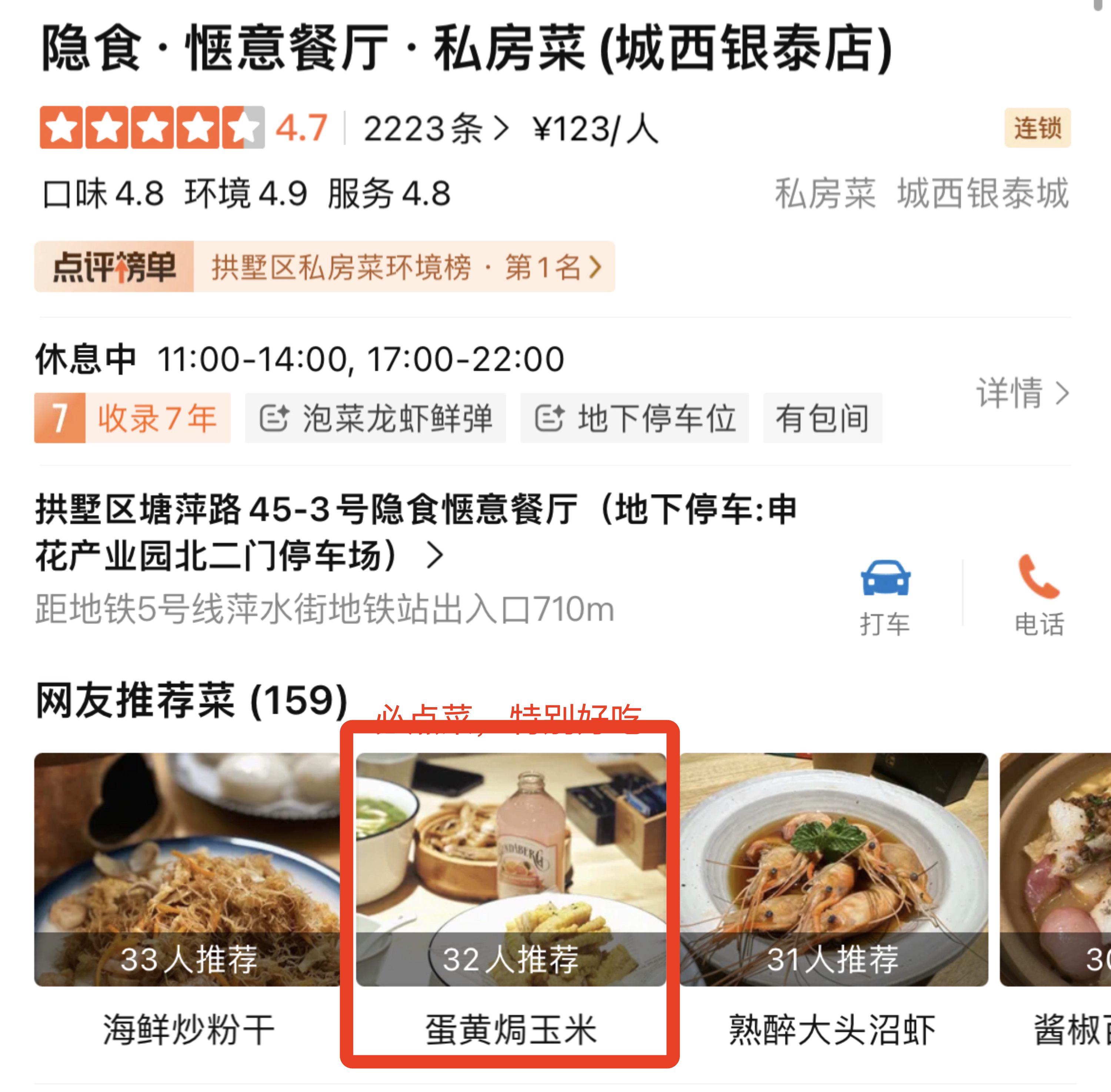Viewport: 1111px width, 1092px height.
Task: Tap the 泡菜龙虾鲜弹 tag
Action: pos(376,418)
